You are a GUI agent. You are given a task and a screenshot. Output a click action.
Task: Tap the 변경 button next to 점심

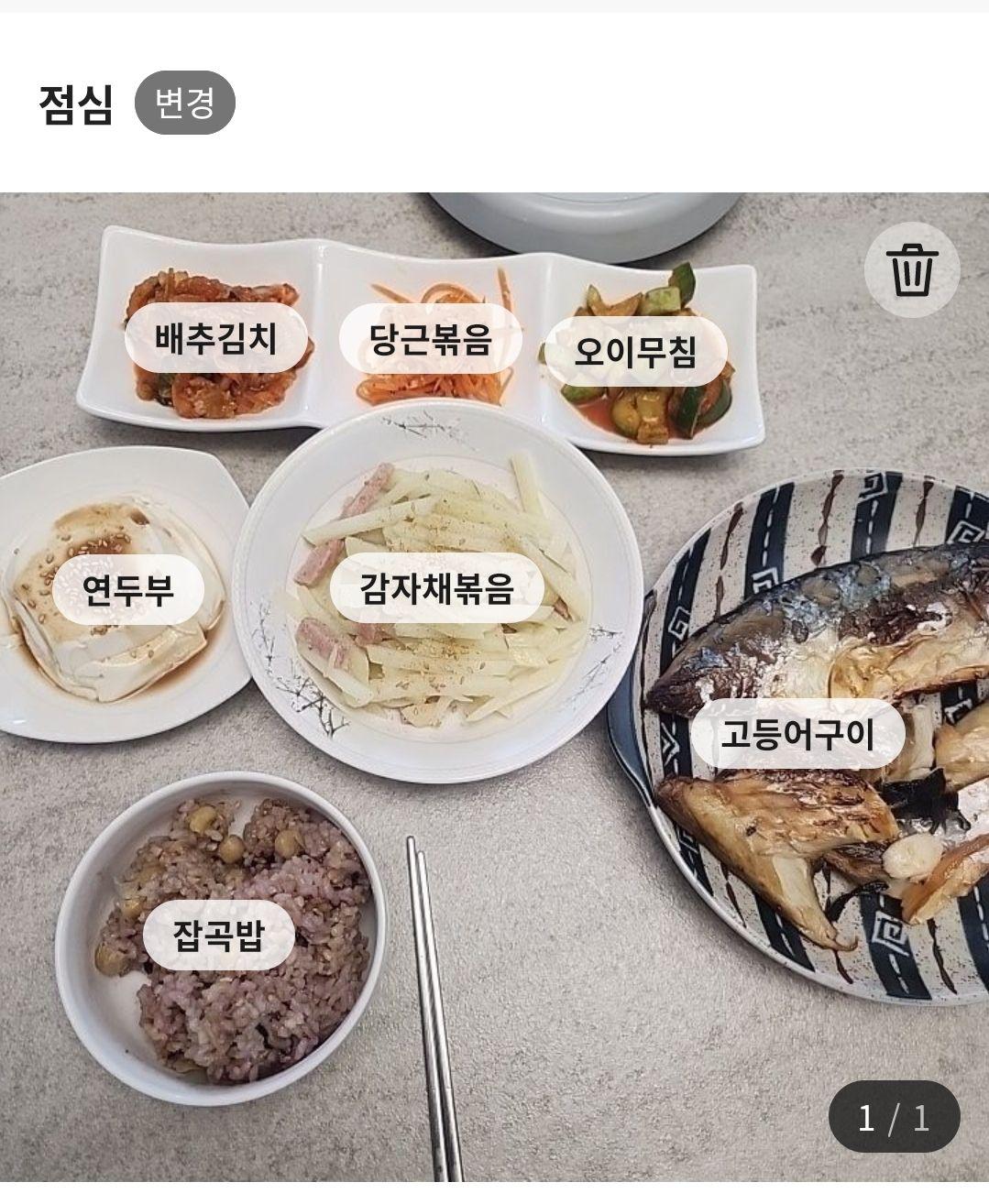pos(184,103)
